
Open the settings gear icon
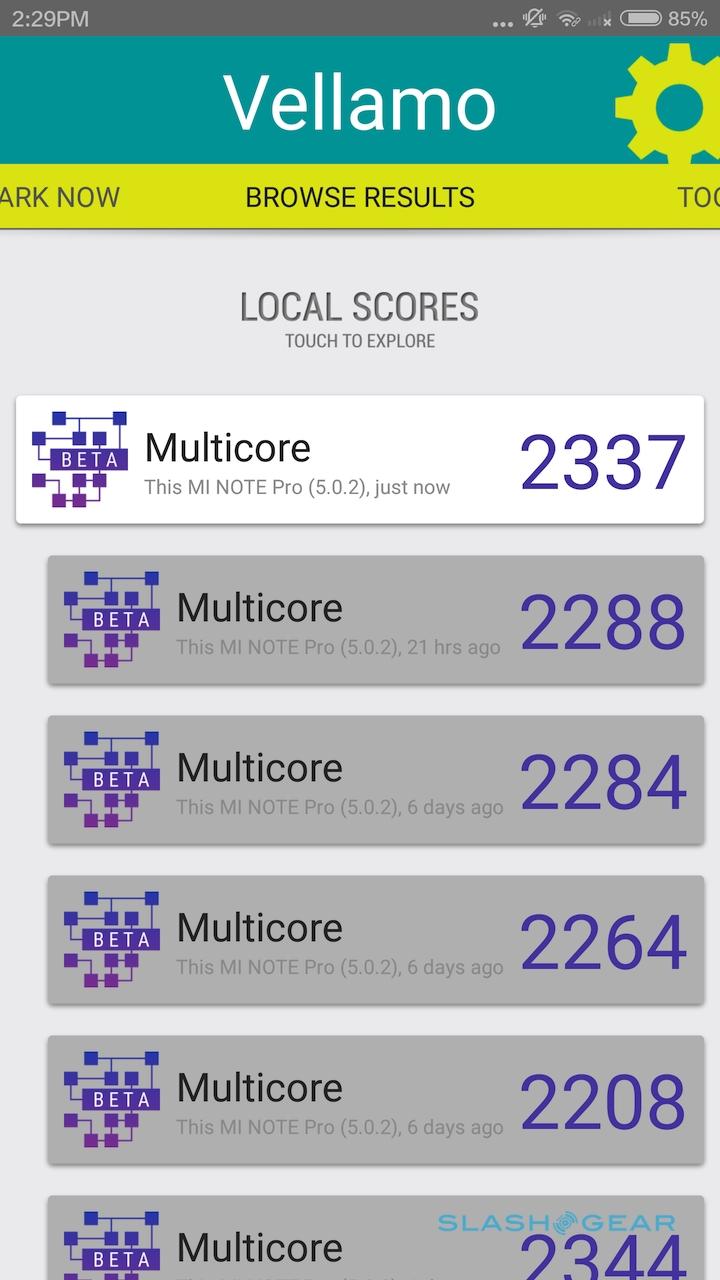(675, 103)
